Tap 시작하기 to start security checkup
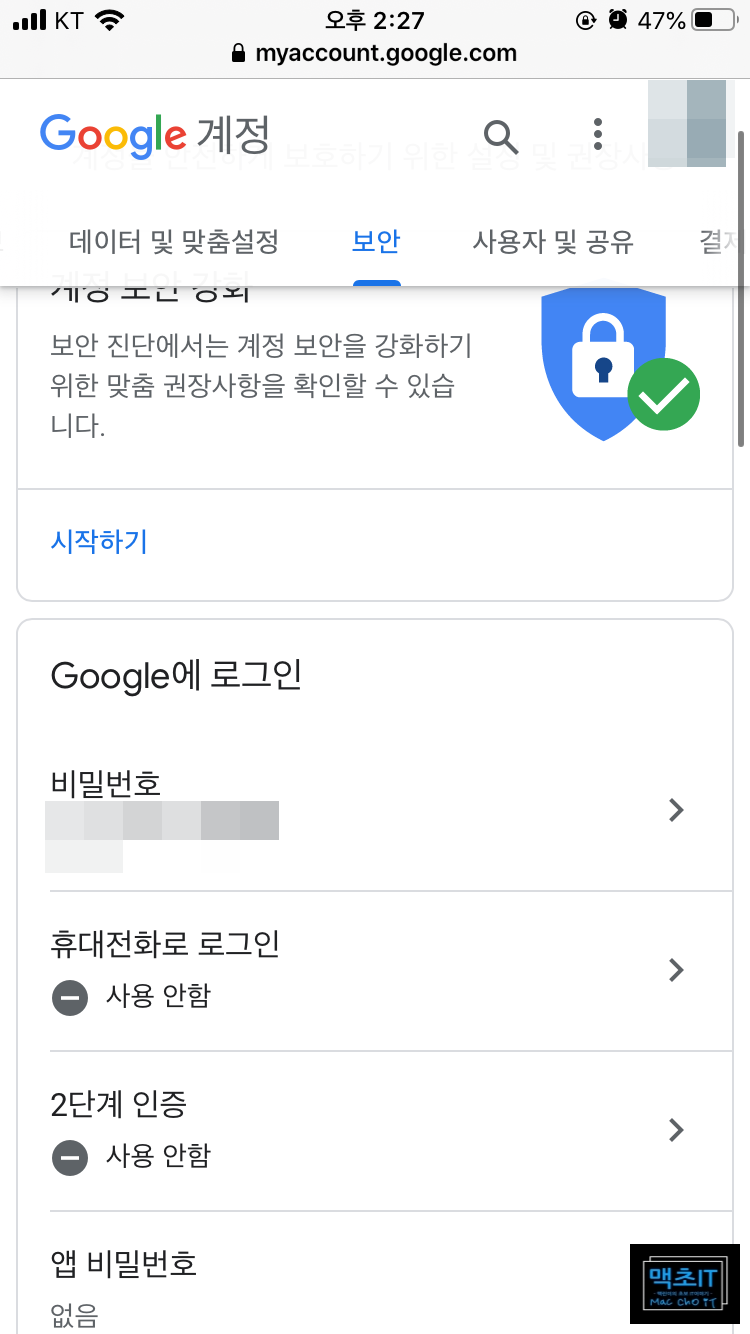Image resolution: width=750 pixels, height=1334 pixels. coord(99,542)
